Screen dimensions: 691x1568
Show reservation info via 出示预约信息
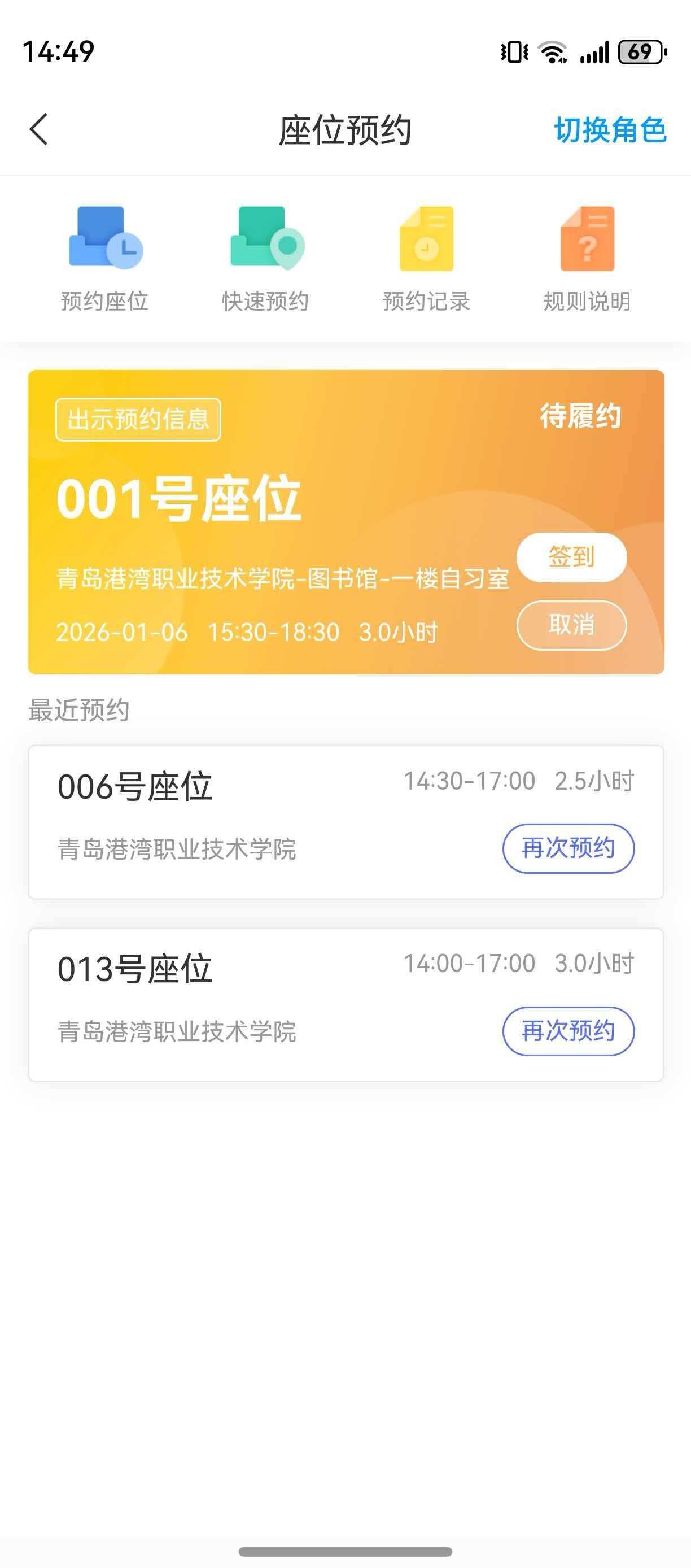138,419
